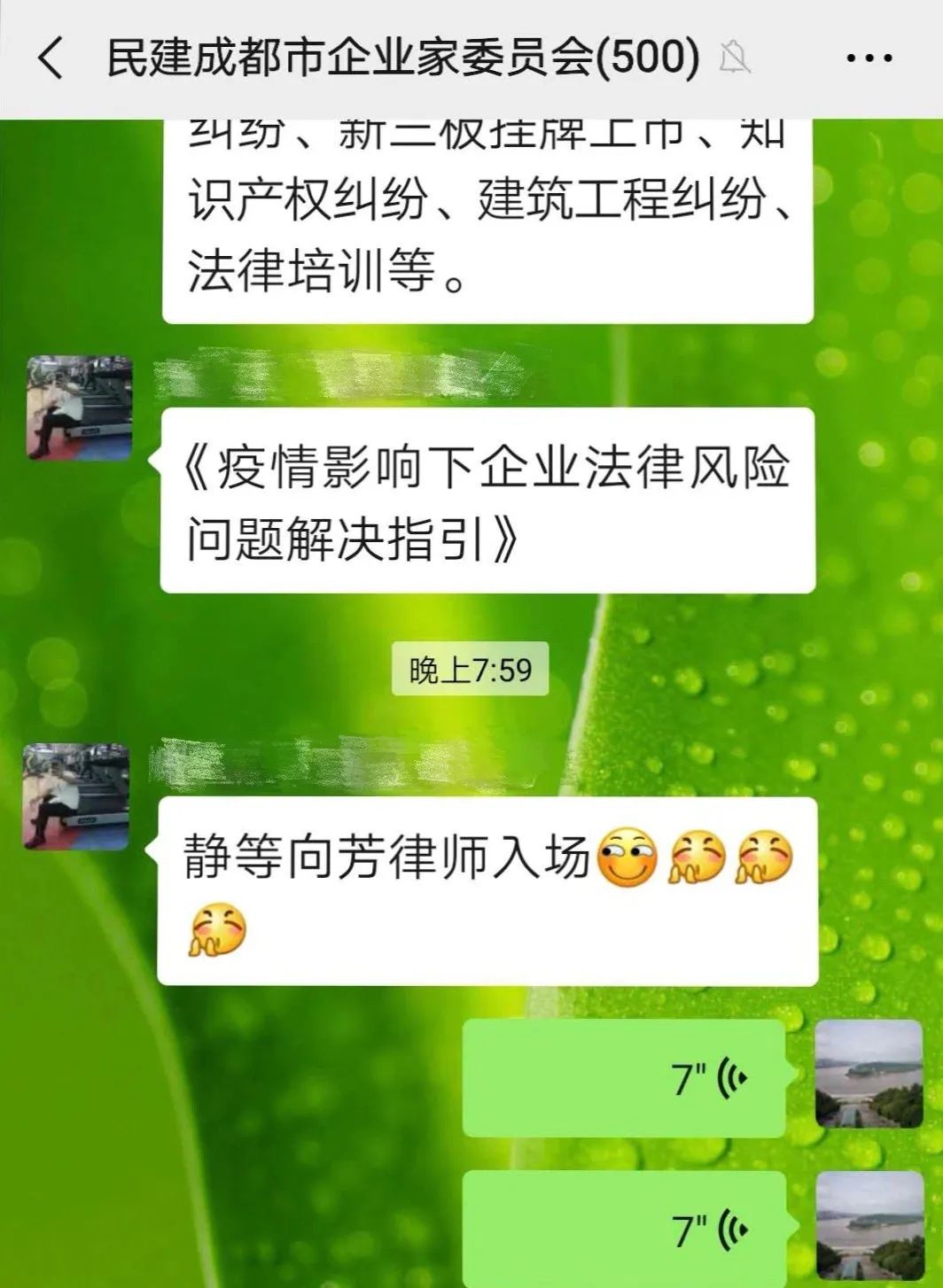Image resolution: width=943 pixels, height=1288 pixels.
Task: Open sender avatar beside 静等向芳律师入场 message
Action: 76,797
